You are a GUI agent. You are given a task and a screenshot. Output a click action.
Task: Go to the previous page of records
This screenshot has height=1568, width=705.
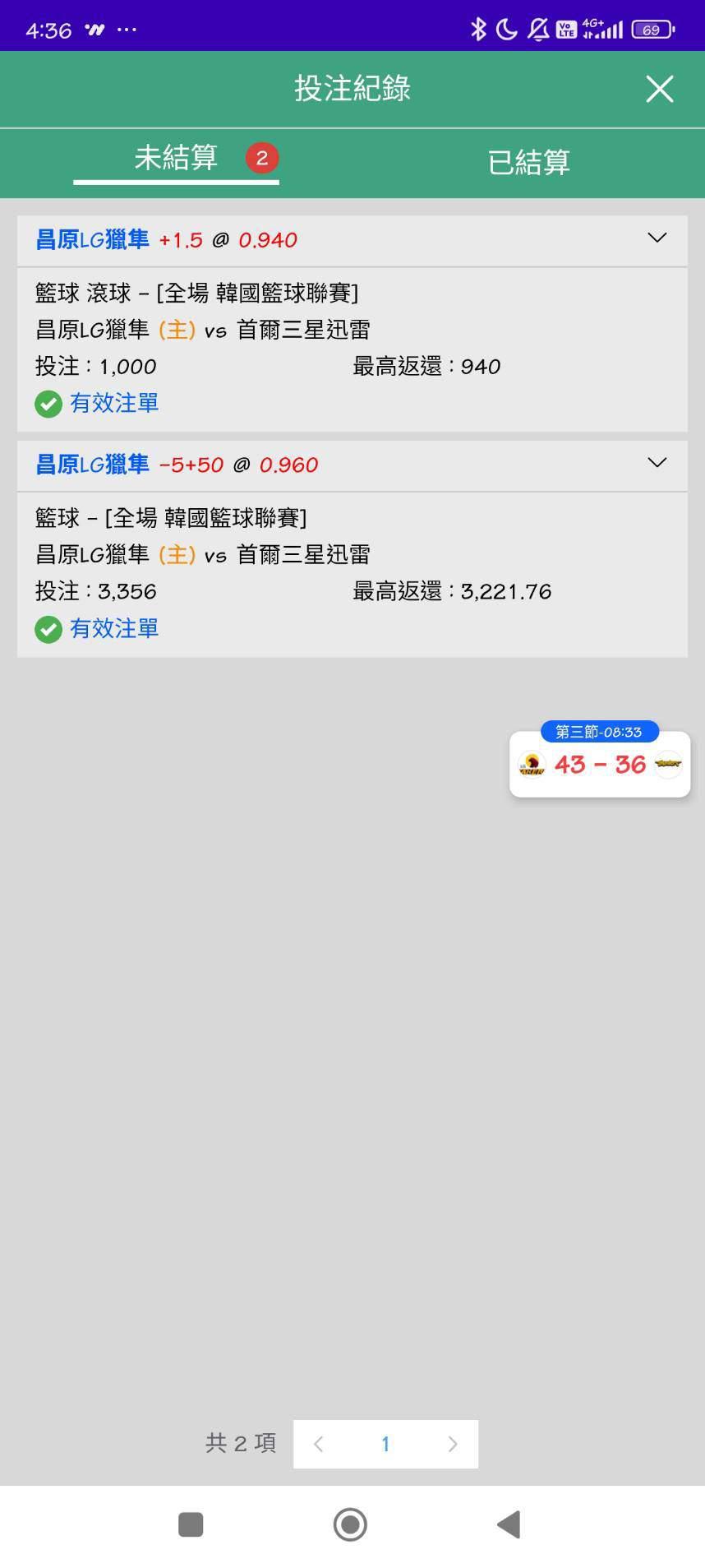319,1444
